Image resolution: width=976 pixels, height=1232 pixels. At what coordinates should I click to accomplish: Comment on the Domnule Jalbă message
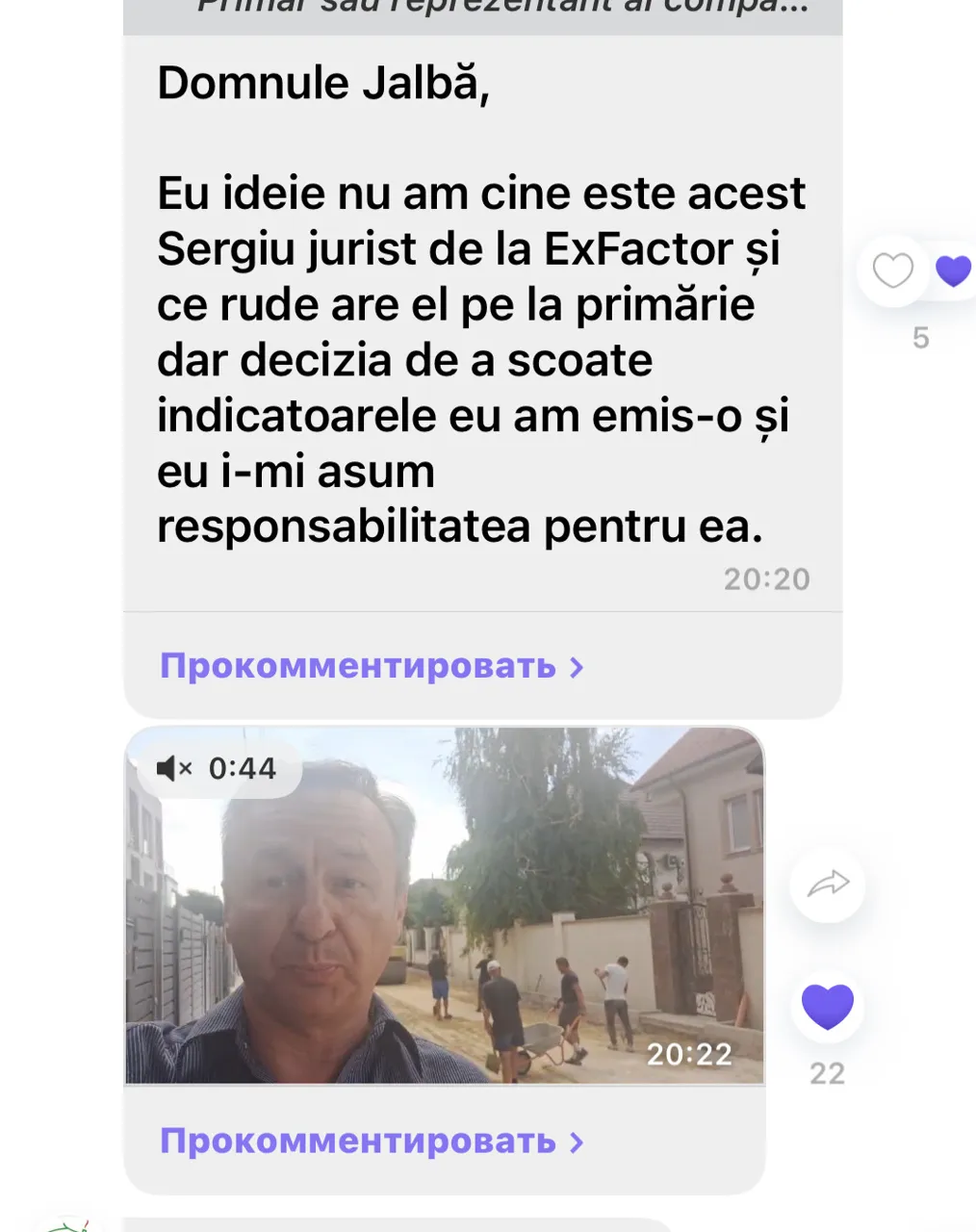(x=372, y=666)
